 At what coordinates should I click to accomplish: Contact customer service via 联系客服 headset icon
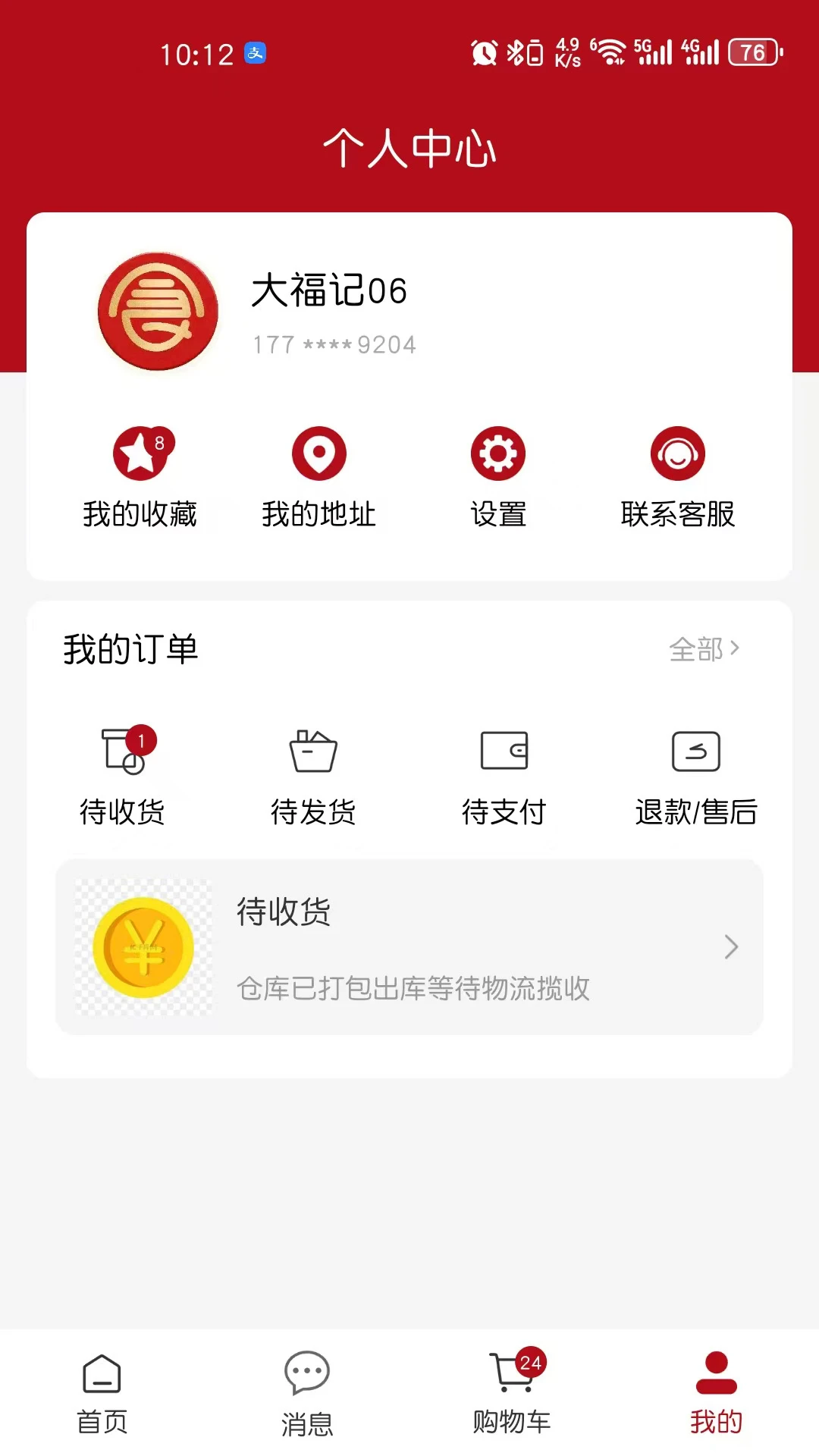point(677,455)
